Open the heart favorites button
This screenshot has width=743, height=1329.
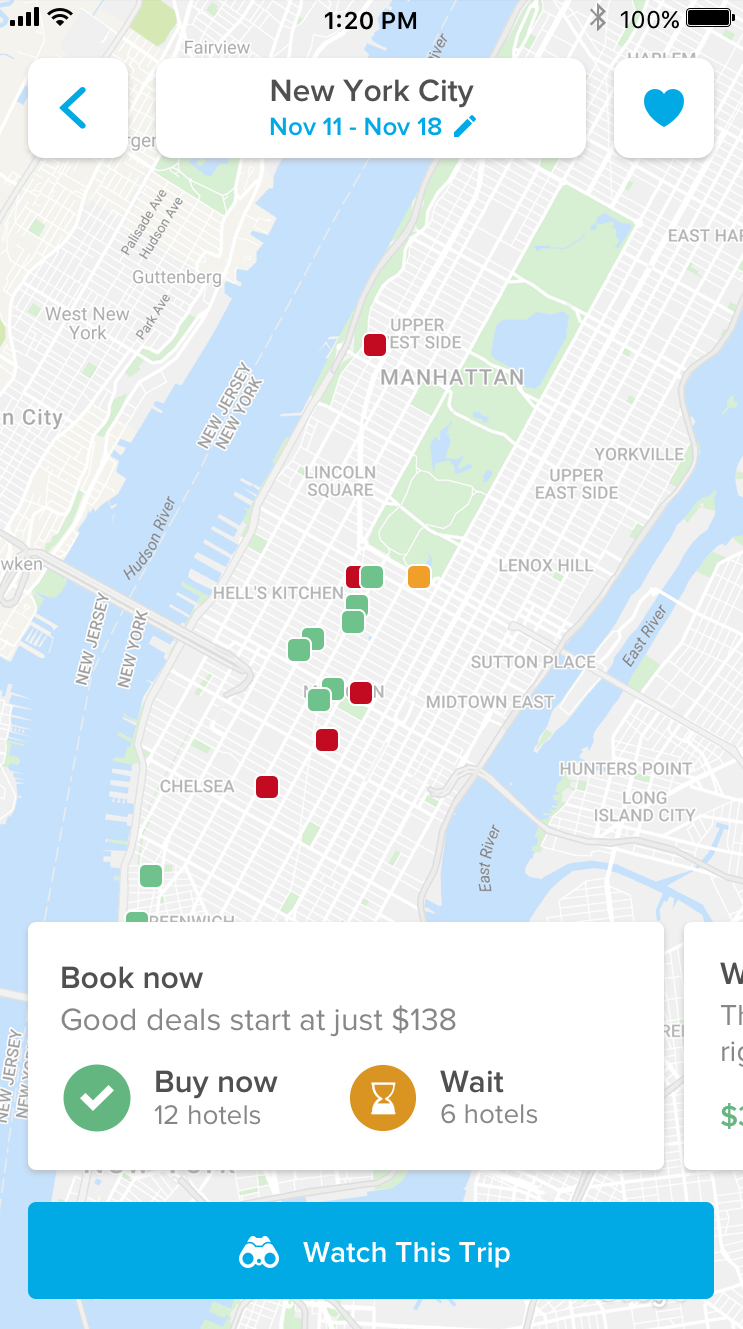pos(663,108)
